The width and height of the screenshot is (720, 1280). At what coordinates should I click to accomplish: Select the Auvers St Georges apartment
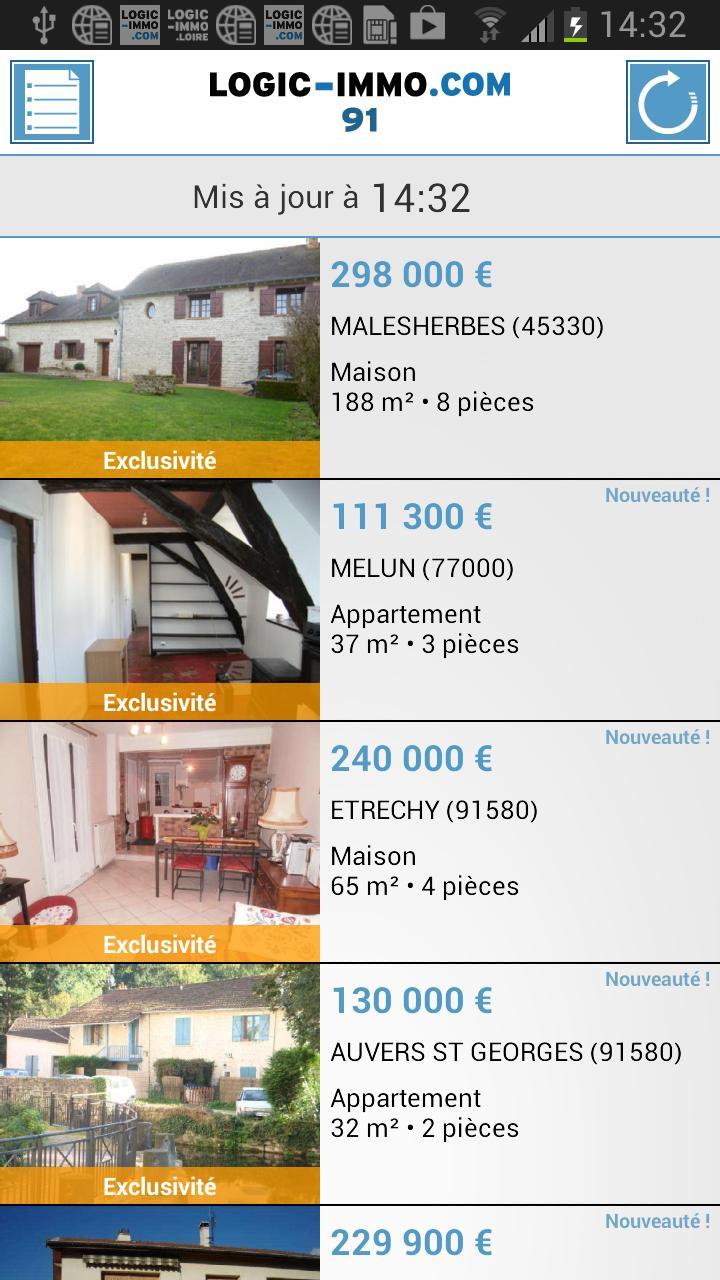[x=360, y=1084]
